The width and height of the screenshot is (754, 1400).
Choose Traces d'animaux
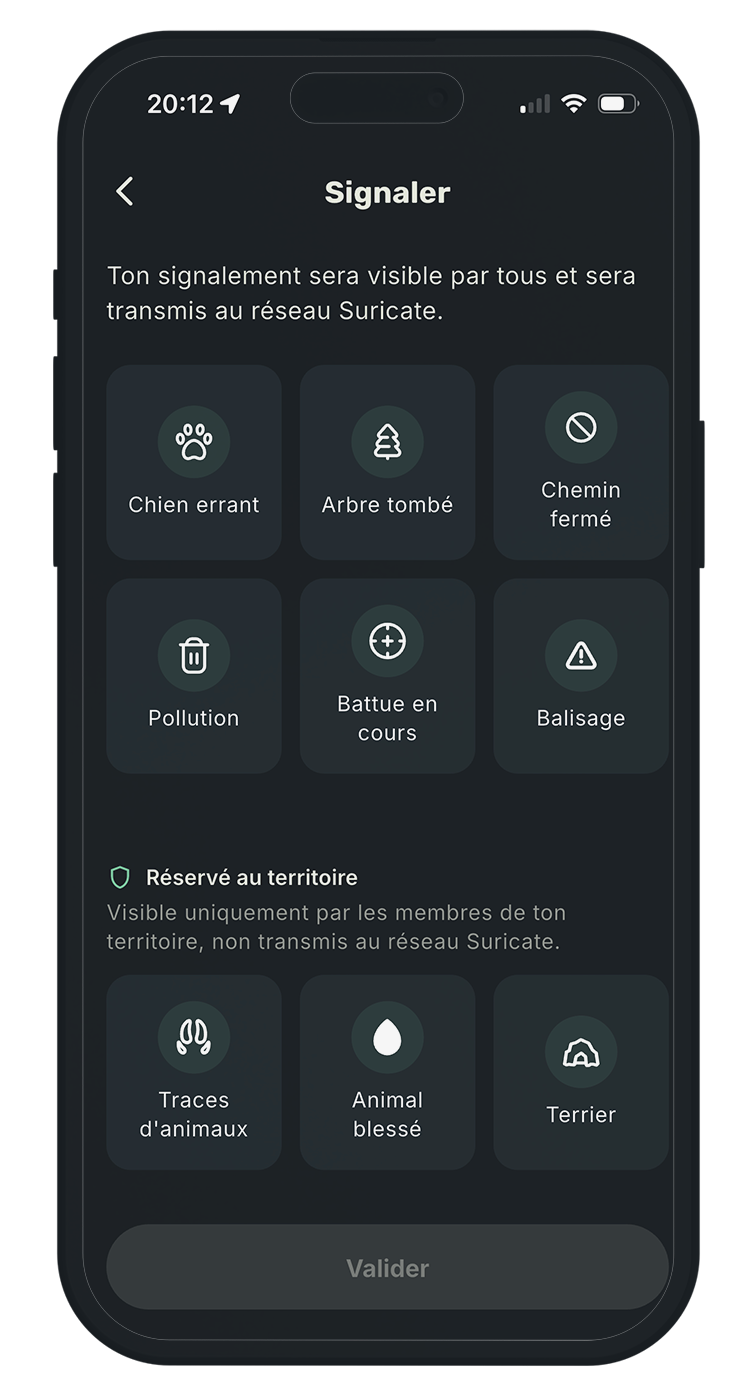click(x=194, y=1072)
